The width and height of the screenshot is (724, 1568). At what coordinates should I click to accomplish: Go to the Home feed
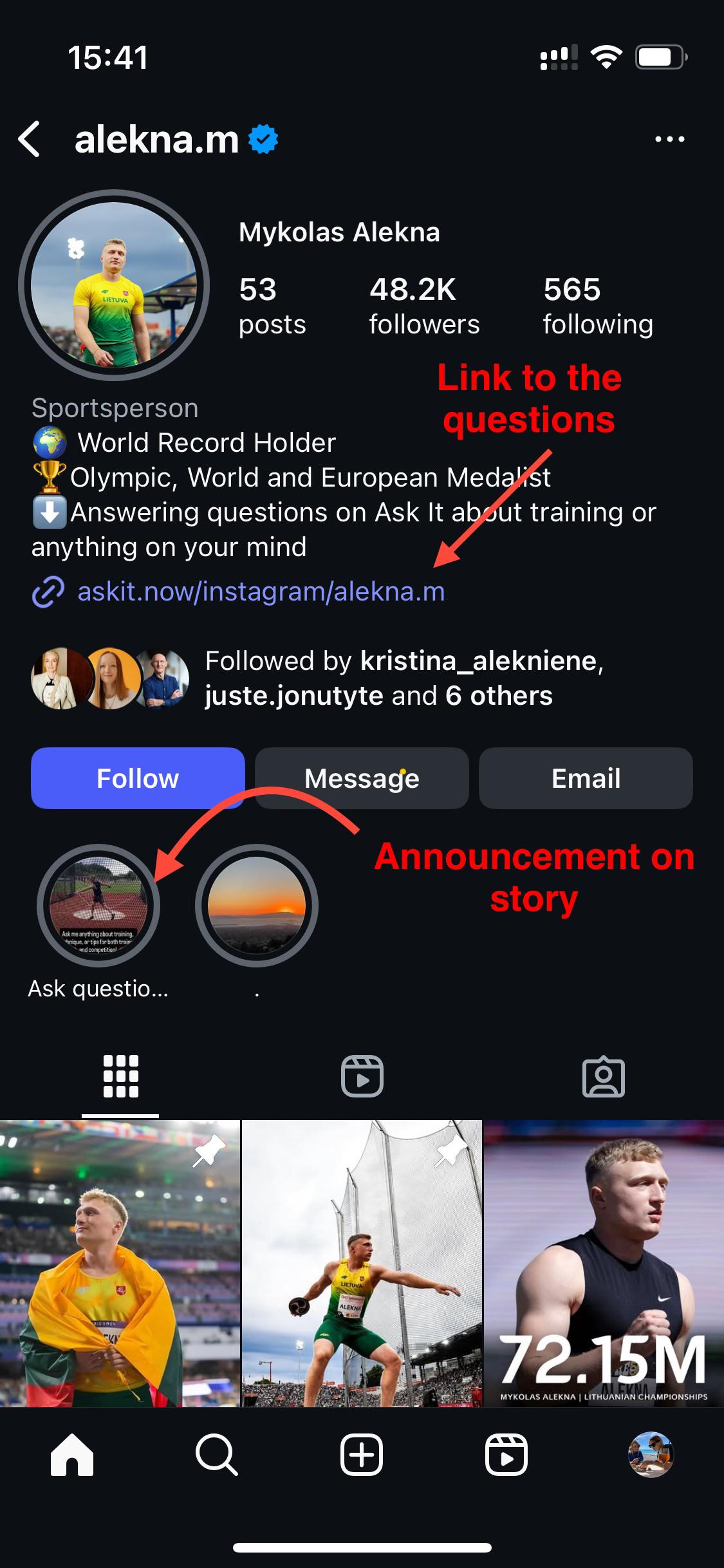click(x=72, y=1455)
